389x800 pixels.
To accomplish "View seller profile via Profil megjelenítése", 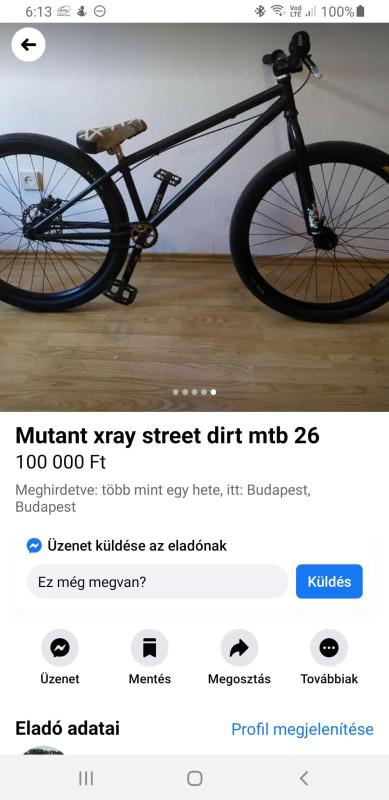I will coord(302,729).
